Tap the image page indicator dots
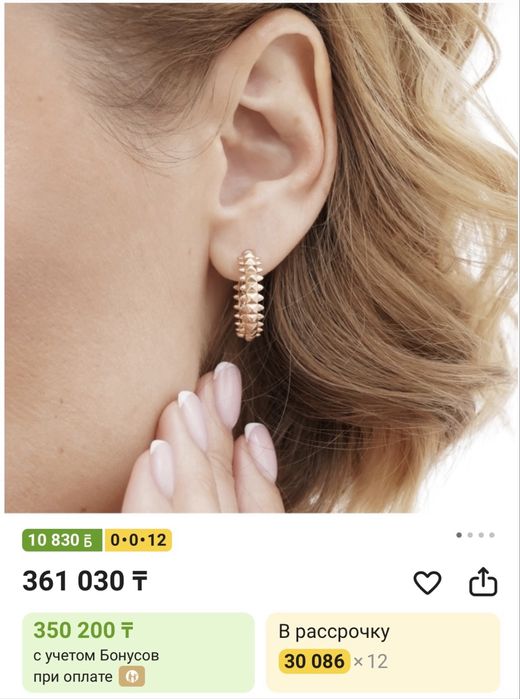 point(475,535)
